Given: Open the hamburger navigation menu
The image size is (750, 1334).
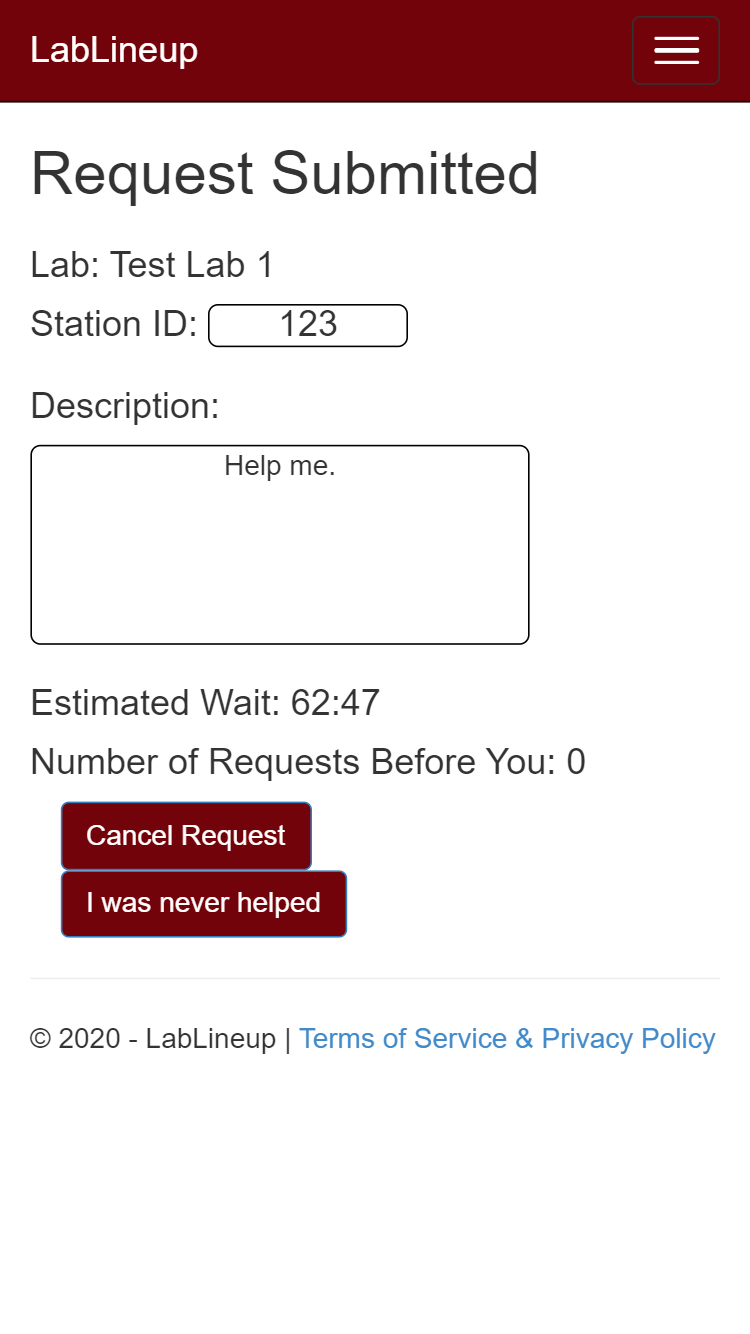Looking at the screenshot, I should pos(676,51).
